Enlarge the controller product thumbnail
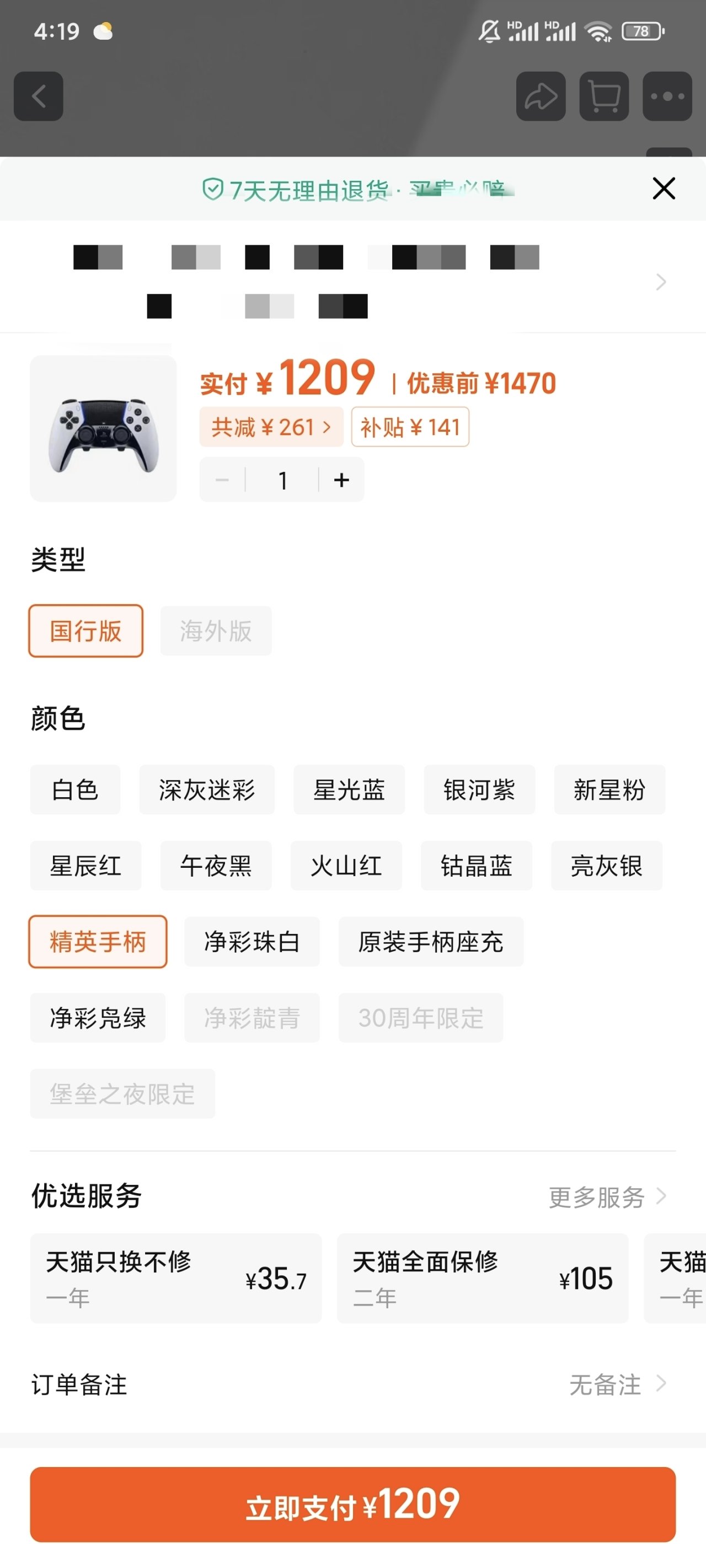This screenshot has width=706, height=1568. coord(104,428)
